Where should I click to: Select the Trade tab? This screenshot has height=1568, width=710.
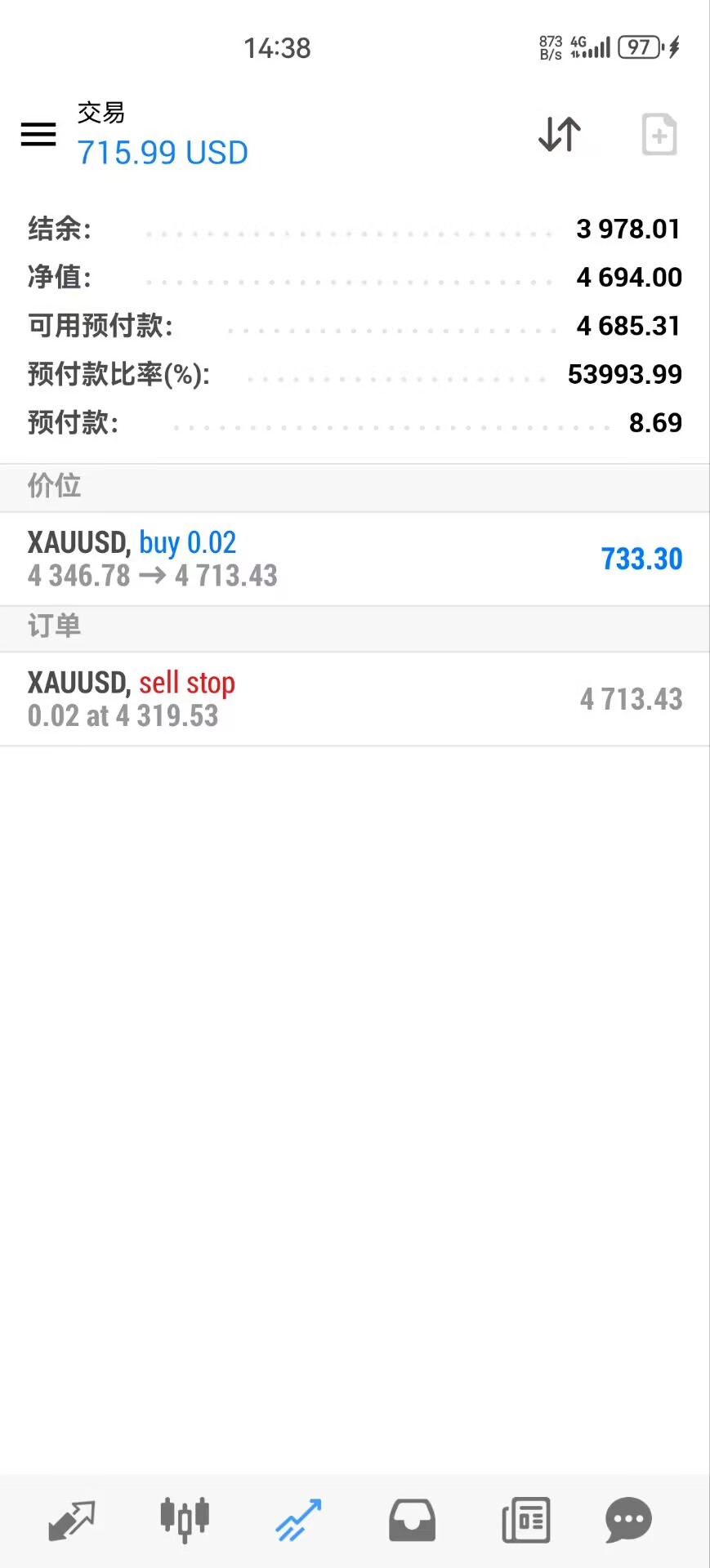(298, 1520)
